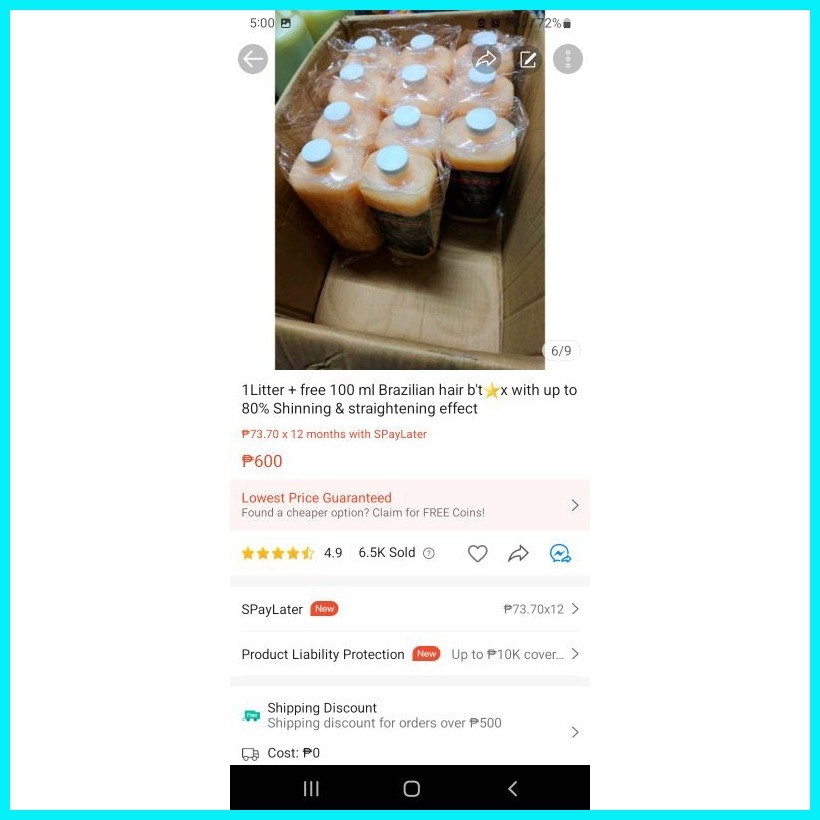Viewport: 820px width, 820px height.
Task: Go back using the top arrow
Action: [253, 59]
